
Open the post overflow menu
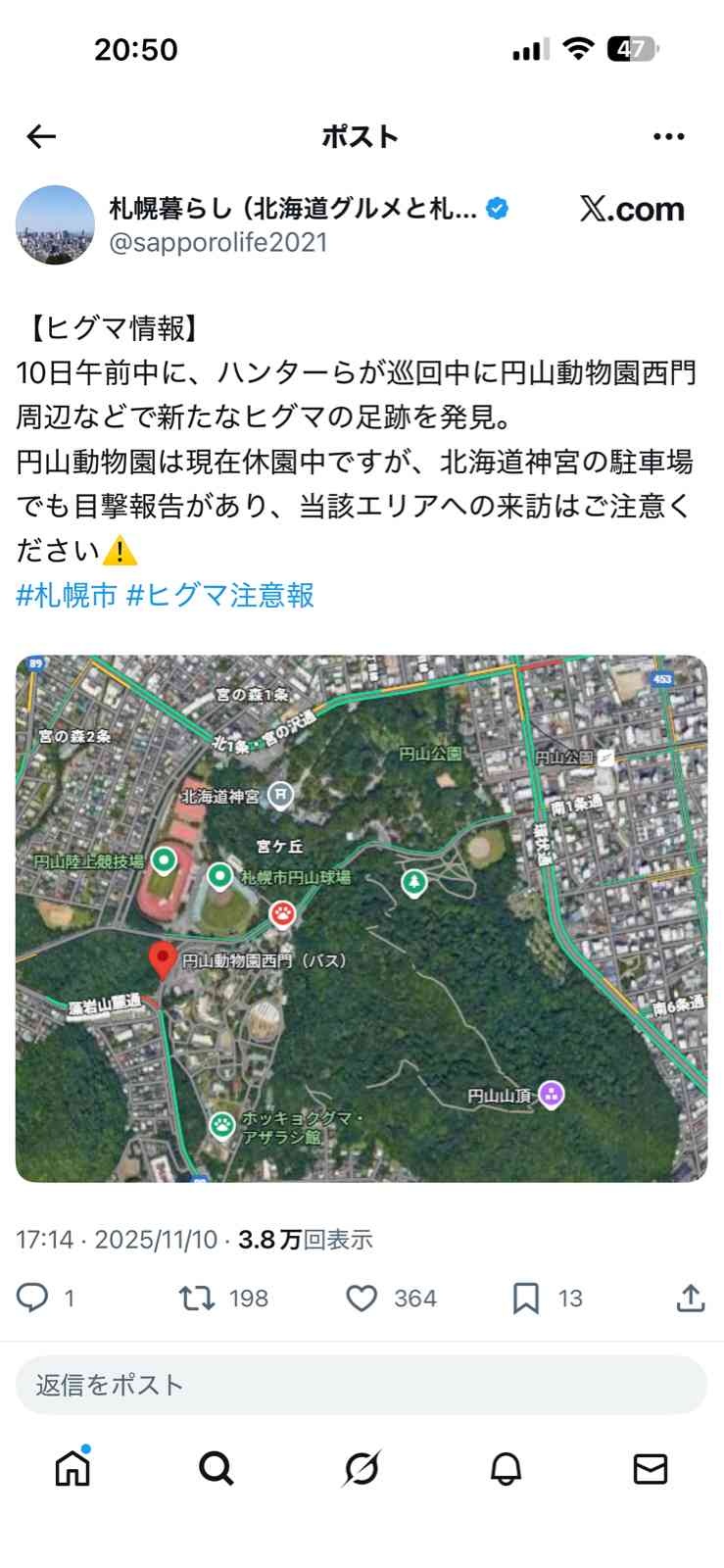coord(668,137)
